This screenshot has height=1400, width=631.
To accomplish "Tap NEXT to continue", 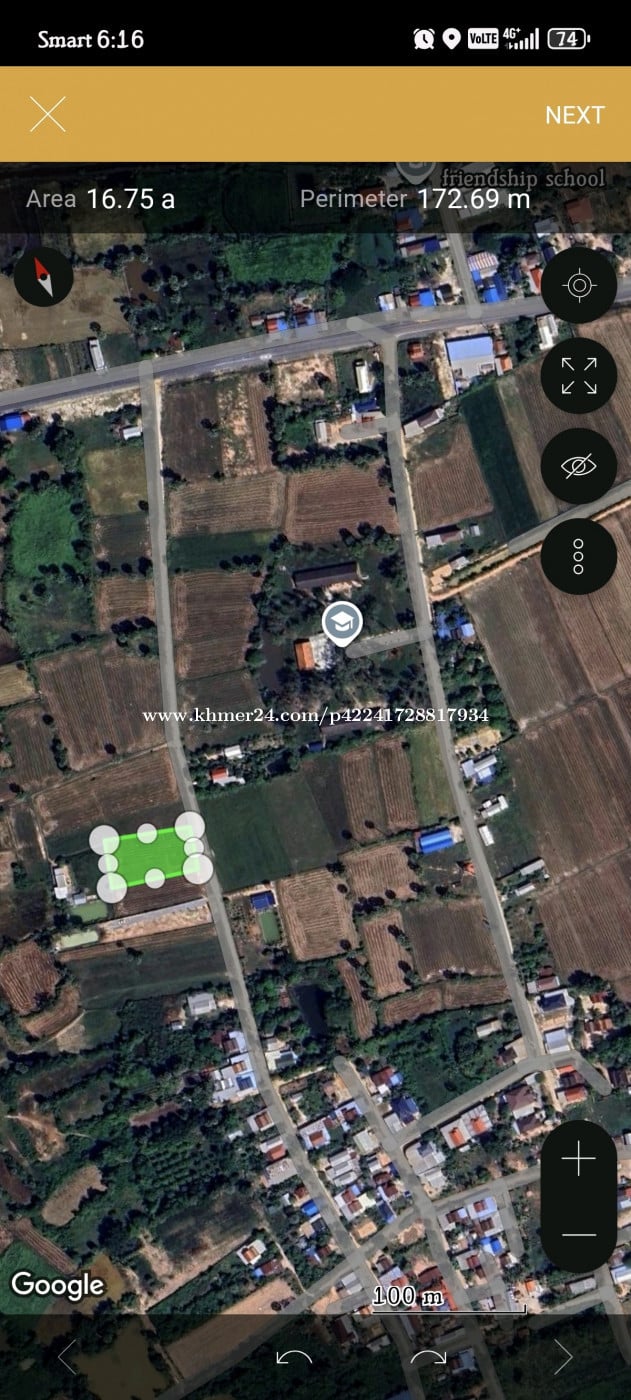I will 574,115.
